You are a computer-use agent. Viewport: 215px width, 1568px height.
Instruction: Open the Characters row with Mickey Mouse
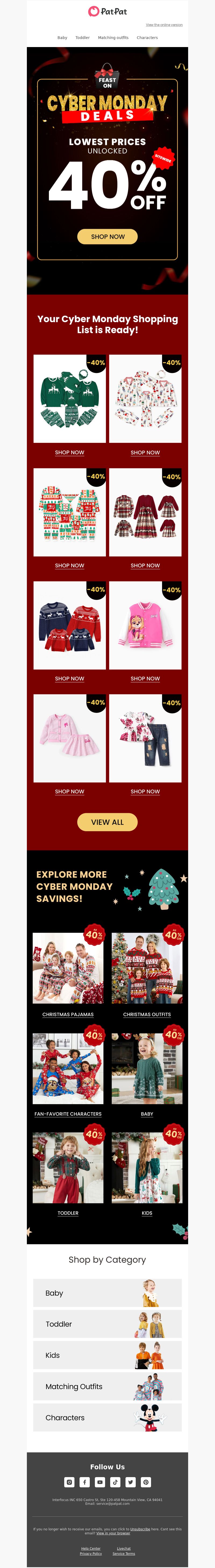[107, 1417]
